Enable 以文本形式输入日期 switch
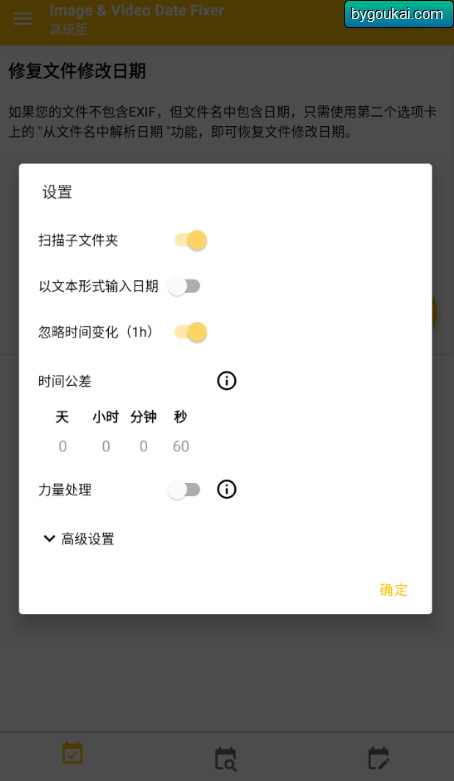454x781 pixels. [x=184, y=286]
